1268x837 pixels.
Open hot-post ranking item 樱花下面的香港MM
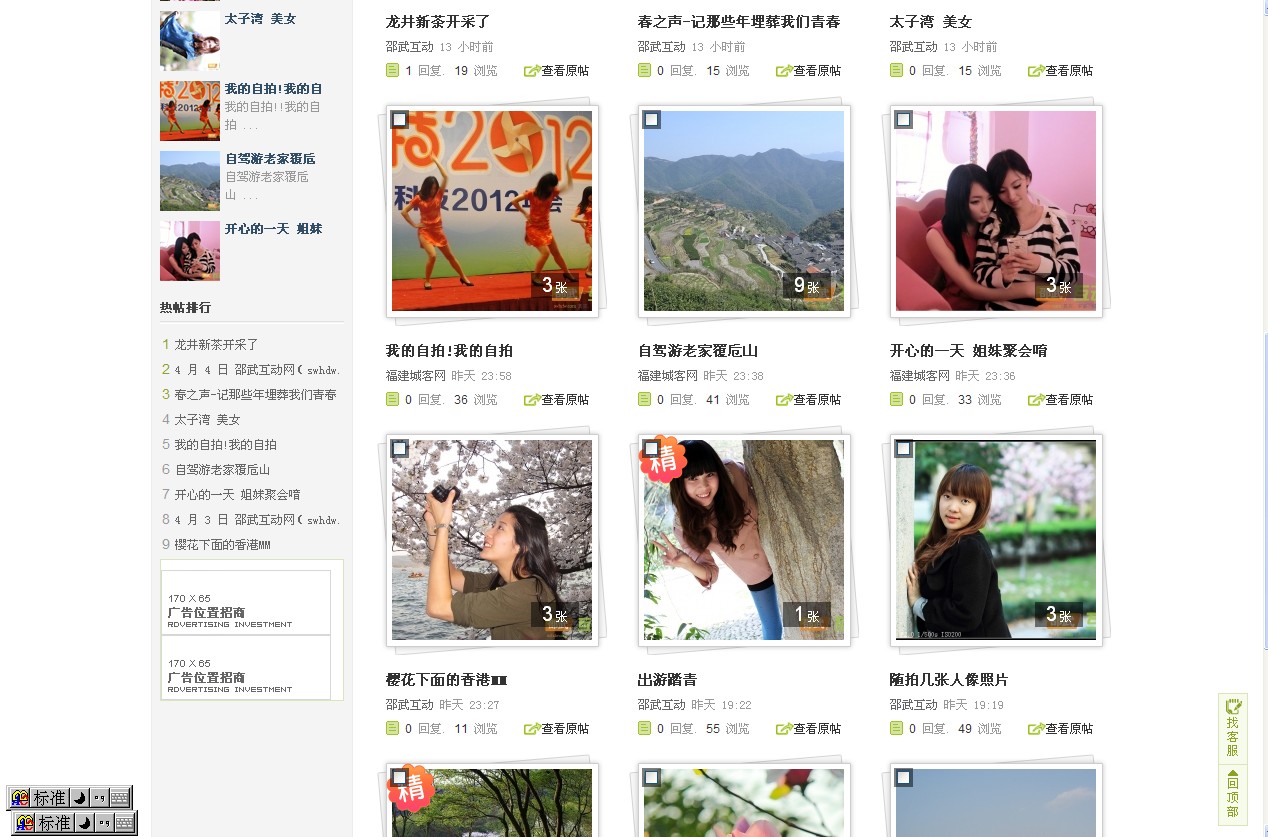222,545
